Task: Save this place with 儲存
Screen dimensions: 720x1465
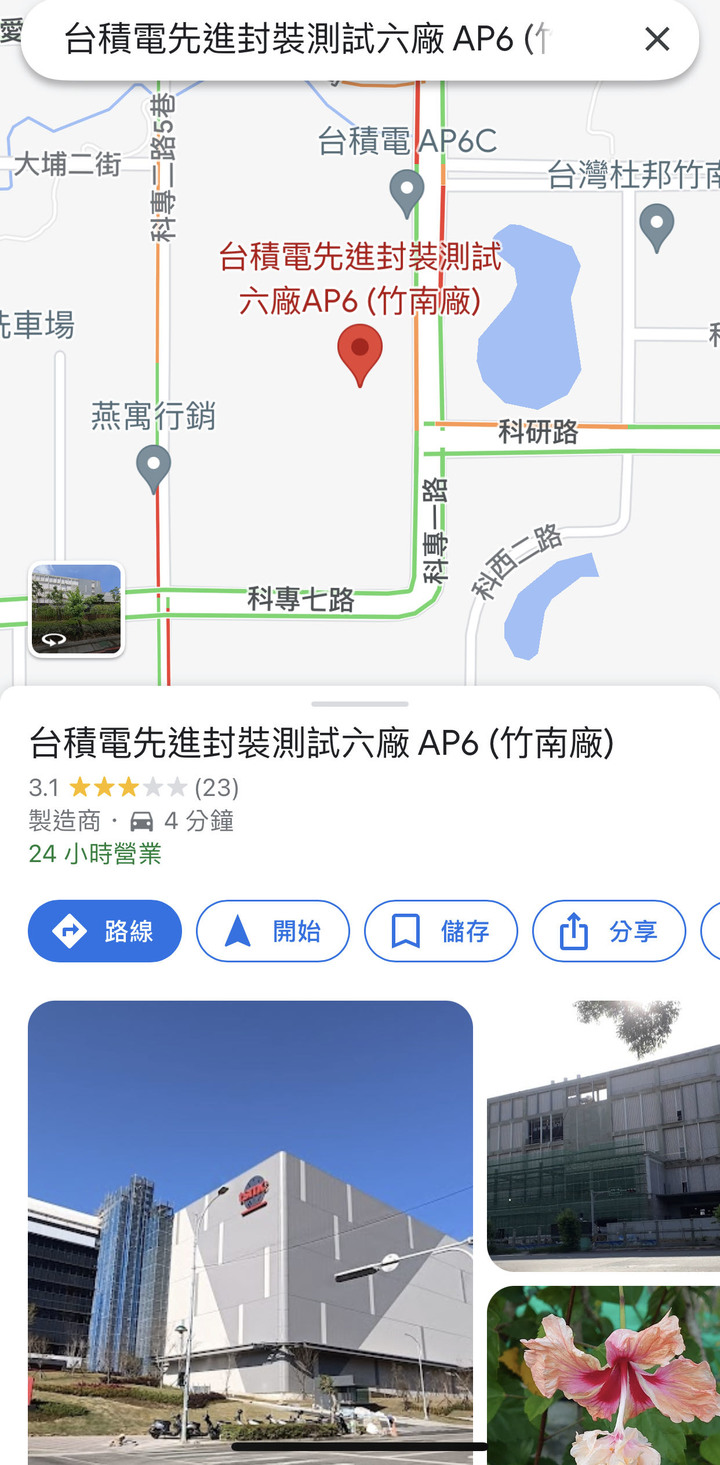Action: (441, 931)
